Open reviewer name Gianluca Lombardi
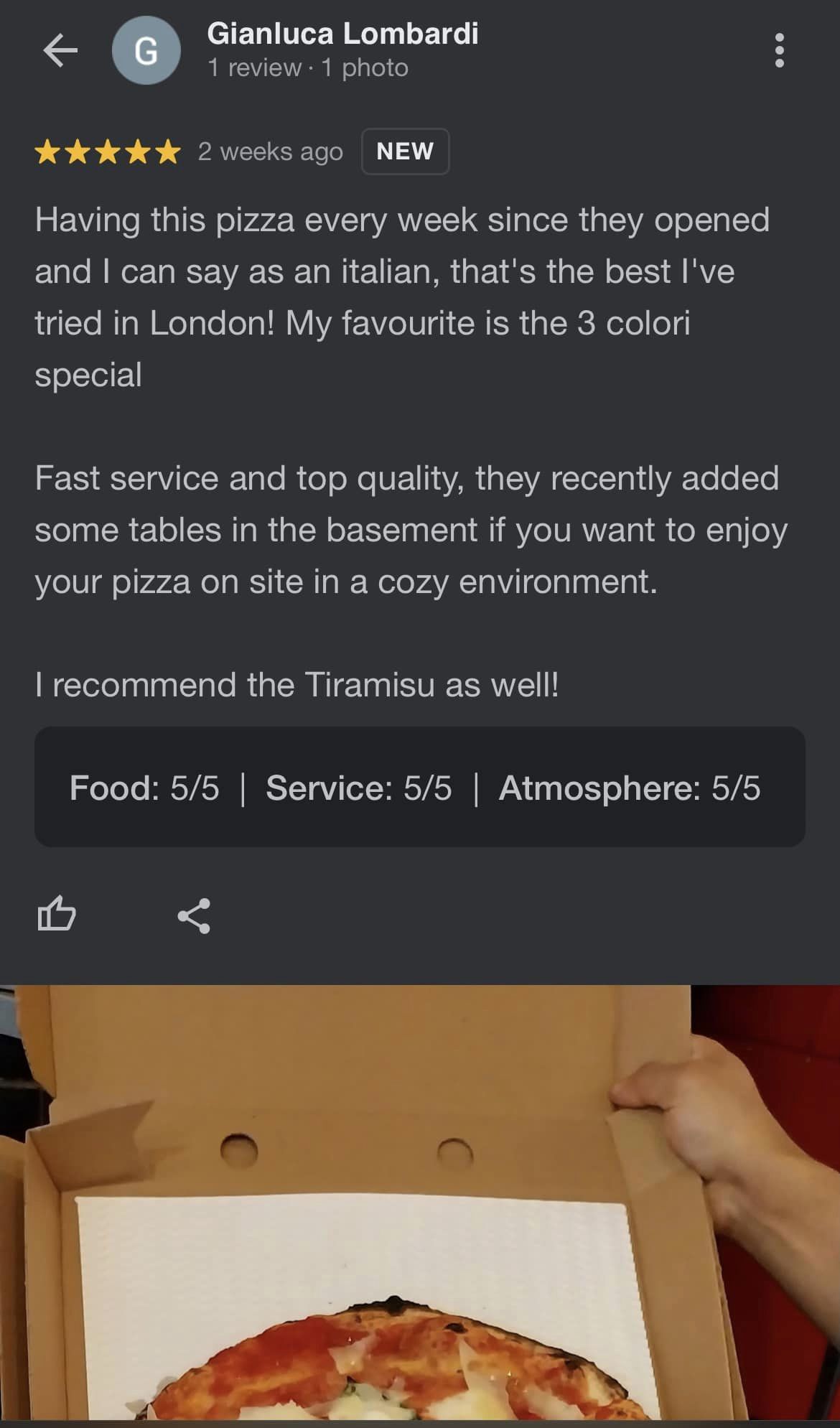The height and width of the screenshot is (1428, 840). click(x=342, y=34)
